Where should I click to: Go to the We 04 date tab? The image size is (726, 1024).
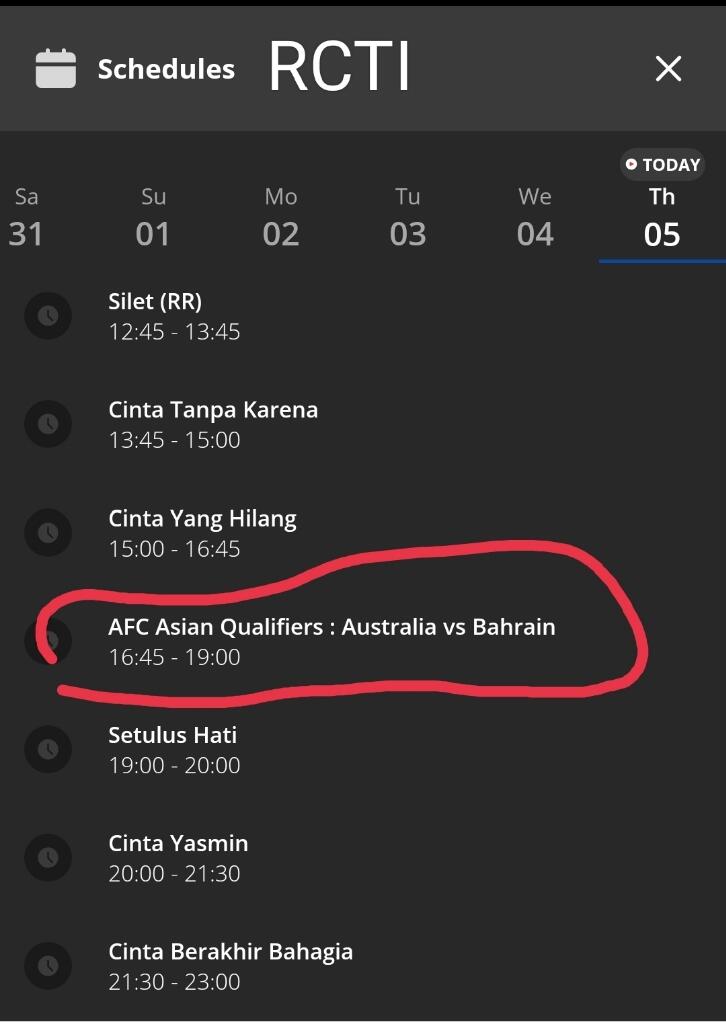pos(535,217)
